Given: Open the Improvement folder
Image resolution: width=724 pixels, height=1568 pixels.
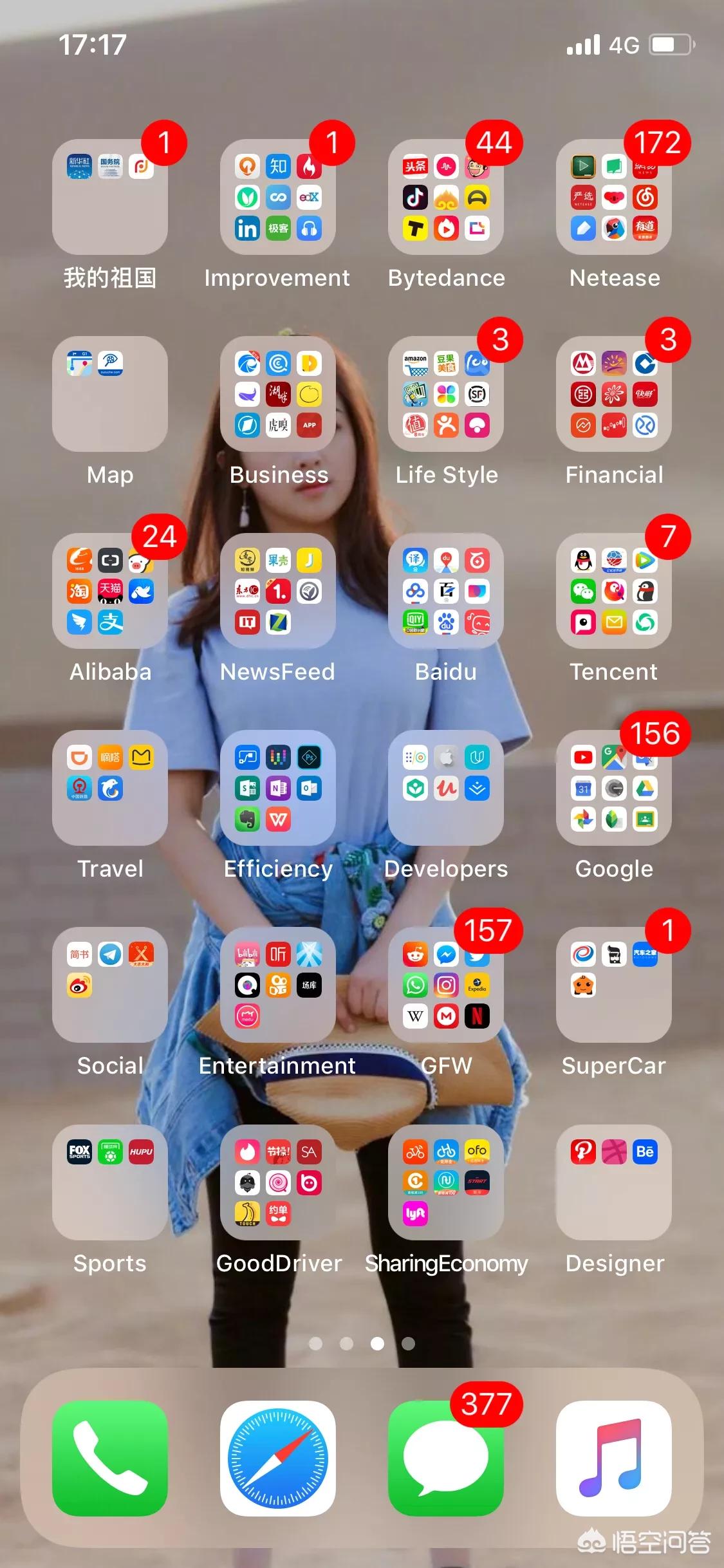Looking at the screenshot, I should [278, 197].
